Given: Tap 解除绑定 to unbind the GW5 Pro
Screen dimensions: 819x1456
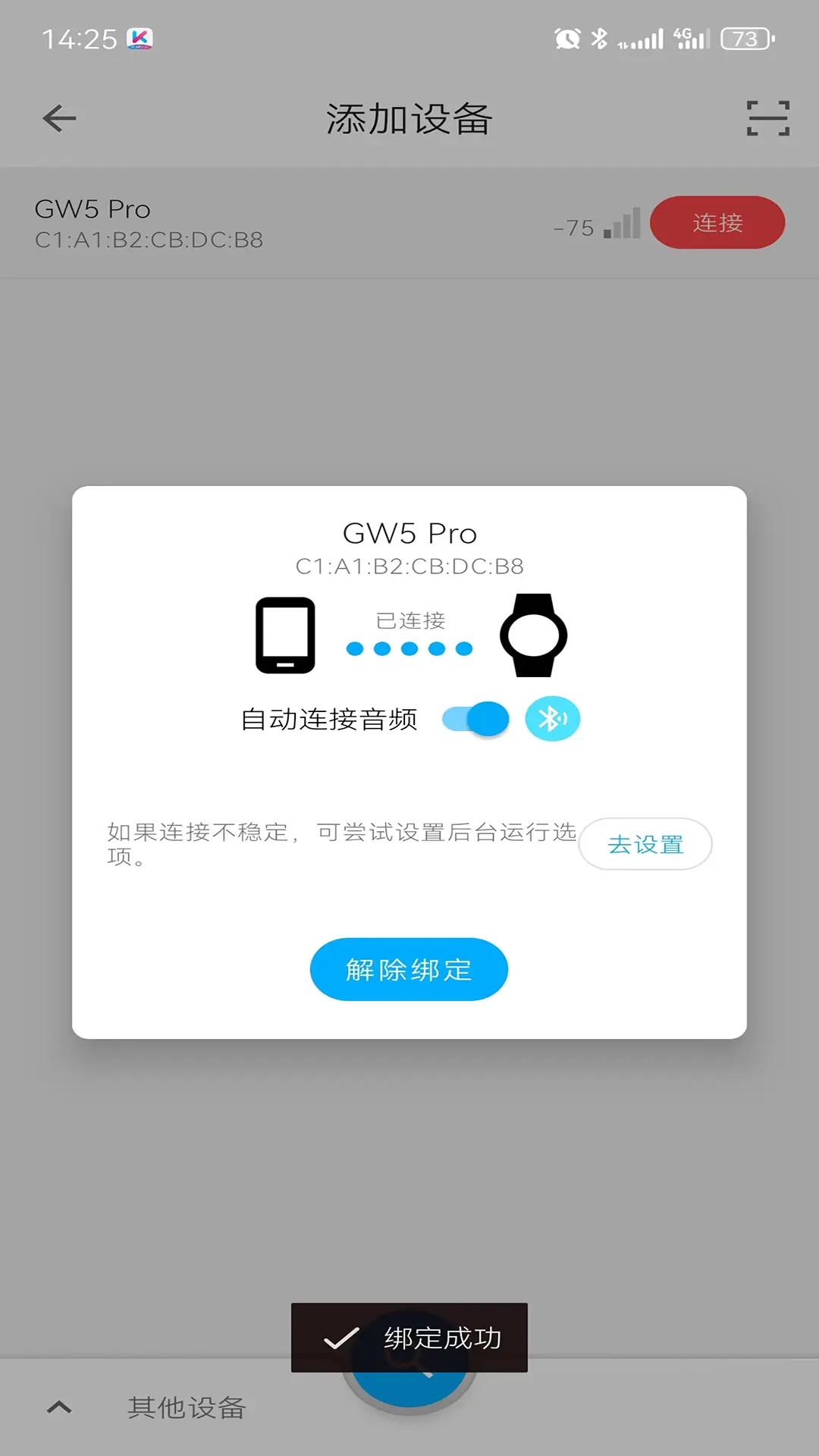Looking at the screenshot, I should (x=409, y=969).
